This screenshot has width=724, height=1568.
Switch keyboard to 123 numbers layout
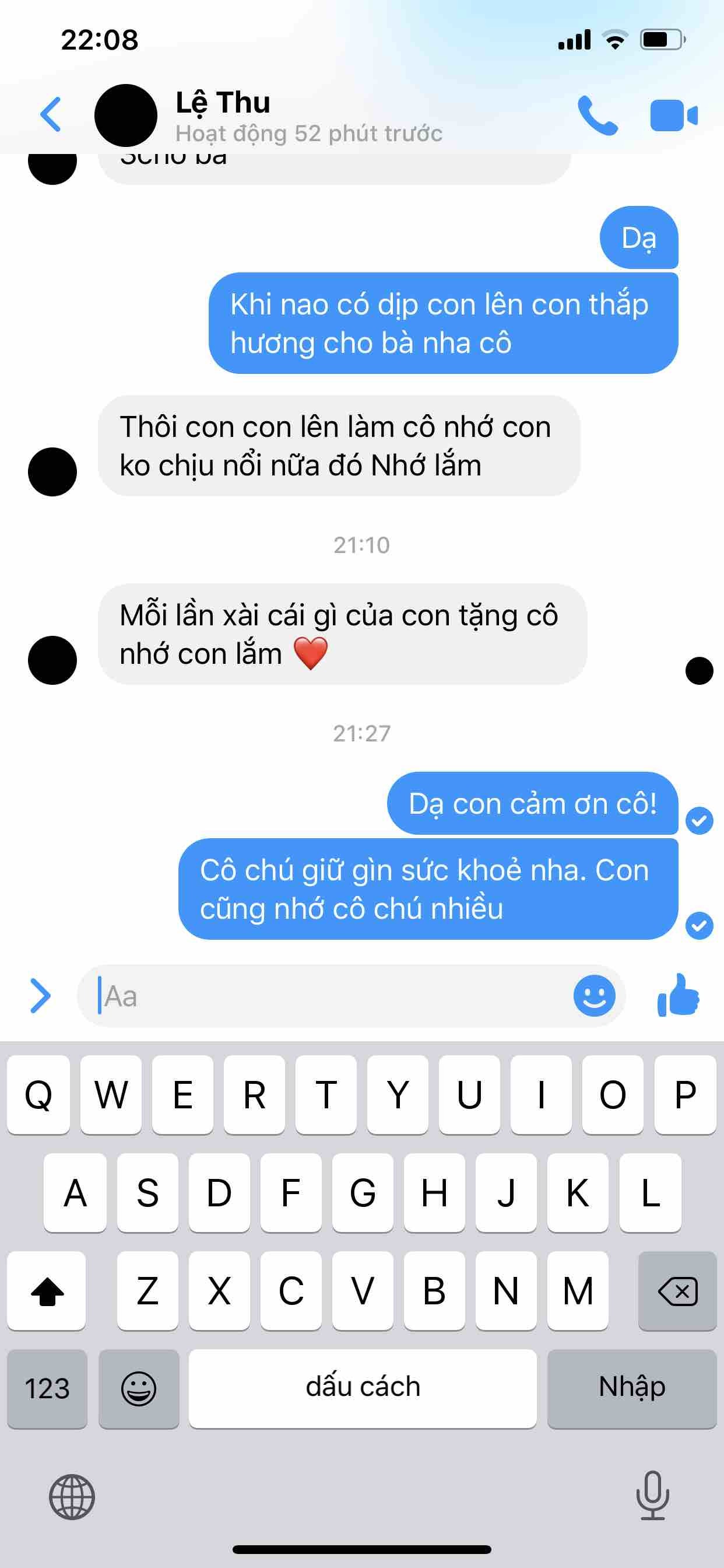[47, 1388]
